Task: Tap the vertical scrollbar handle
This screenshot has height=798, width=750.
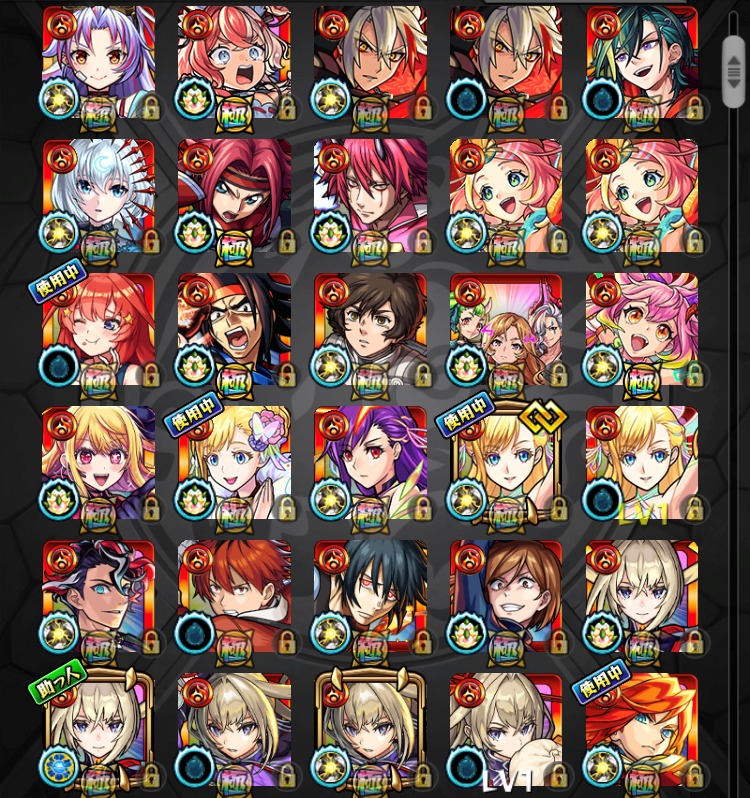Action: point(734,70)
